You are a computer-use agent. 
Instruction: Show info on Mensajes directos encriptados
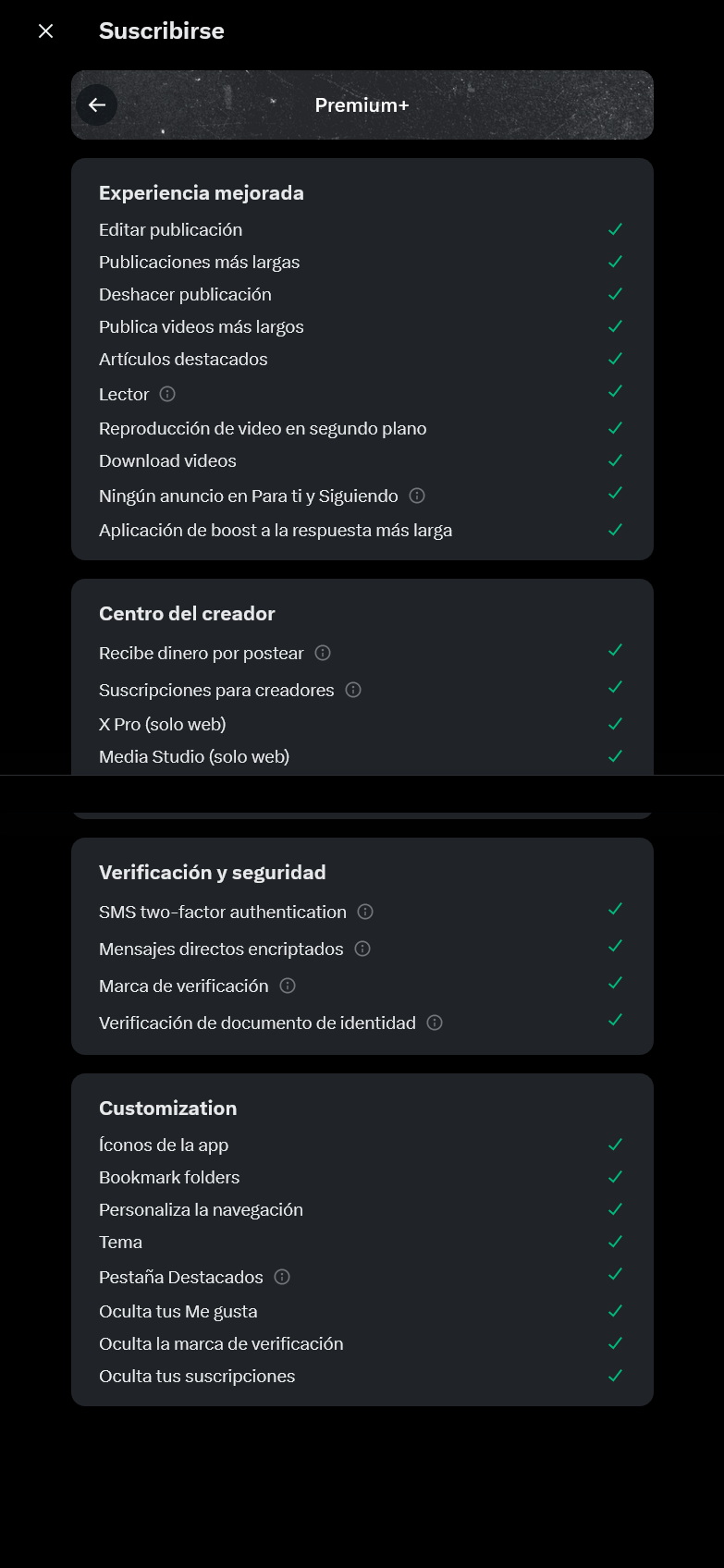tap(362, 949)
